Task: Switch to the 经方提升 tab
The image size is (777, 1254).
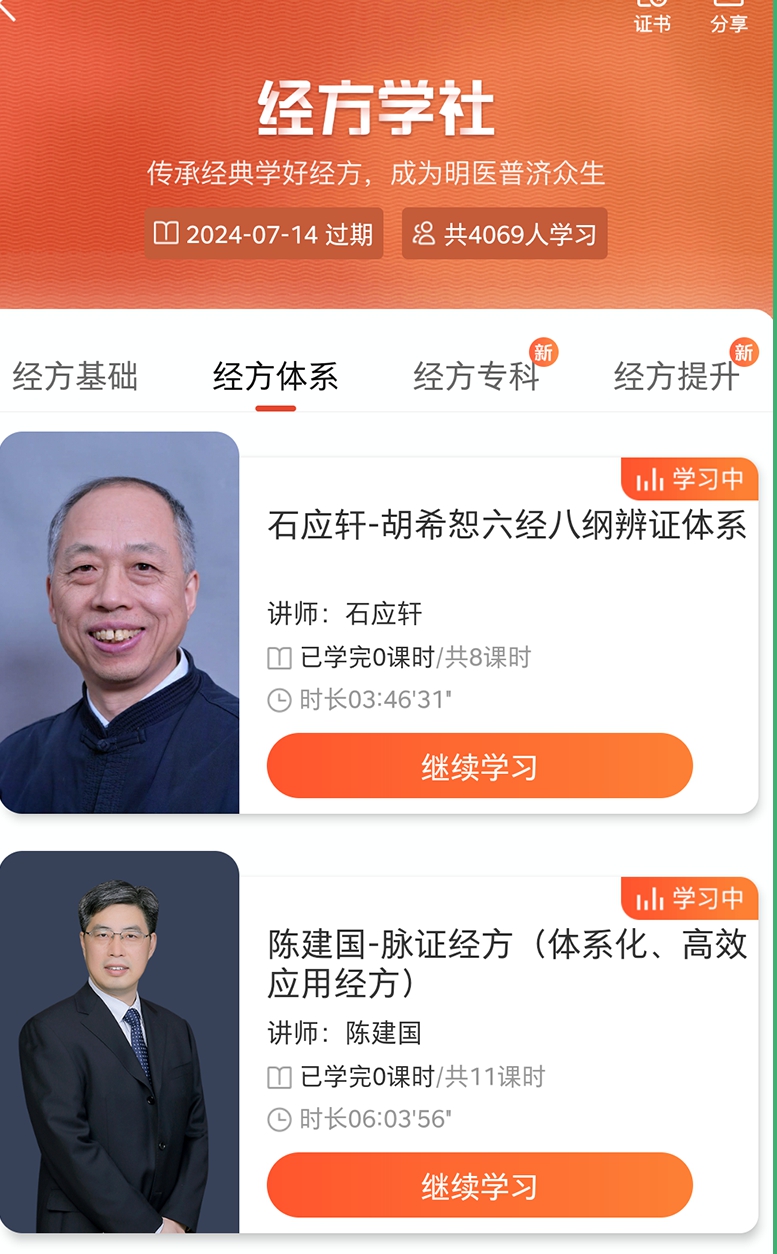Action: [x=676, y=377]
